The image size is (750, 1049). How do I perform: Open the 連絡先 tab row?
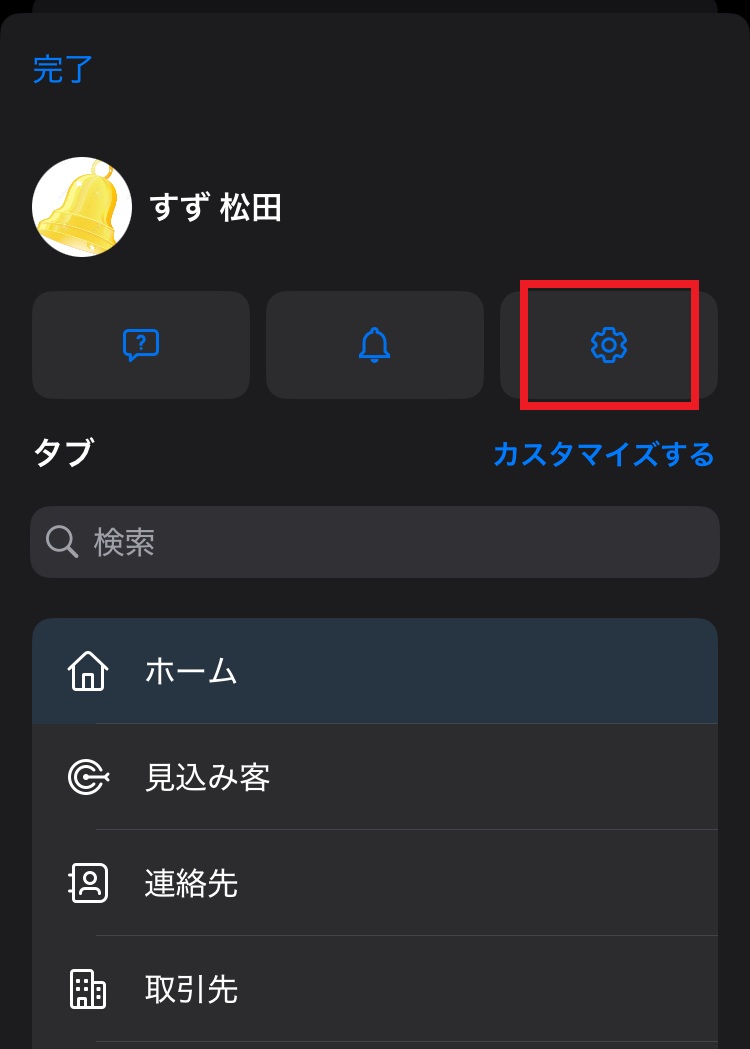tap(375, 883)
